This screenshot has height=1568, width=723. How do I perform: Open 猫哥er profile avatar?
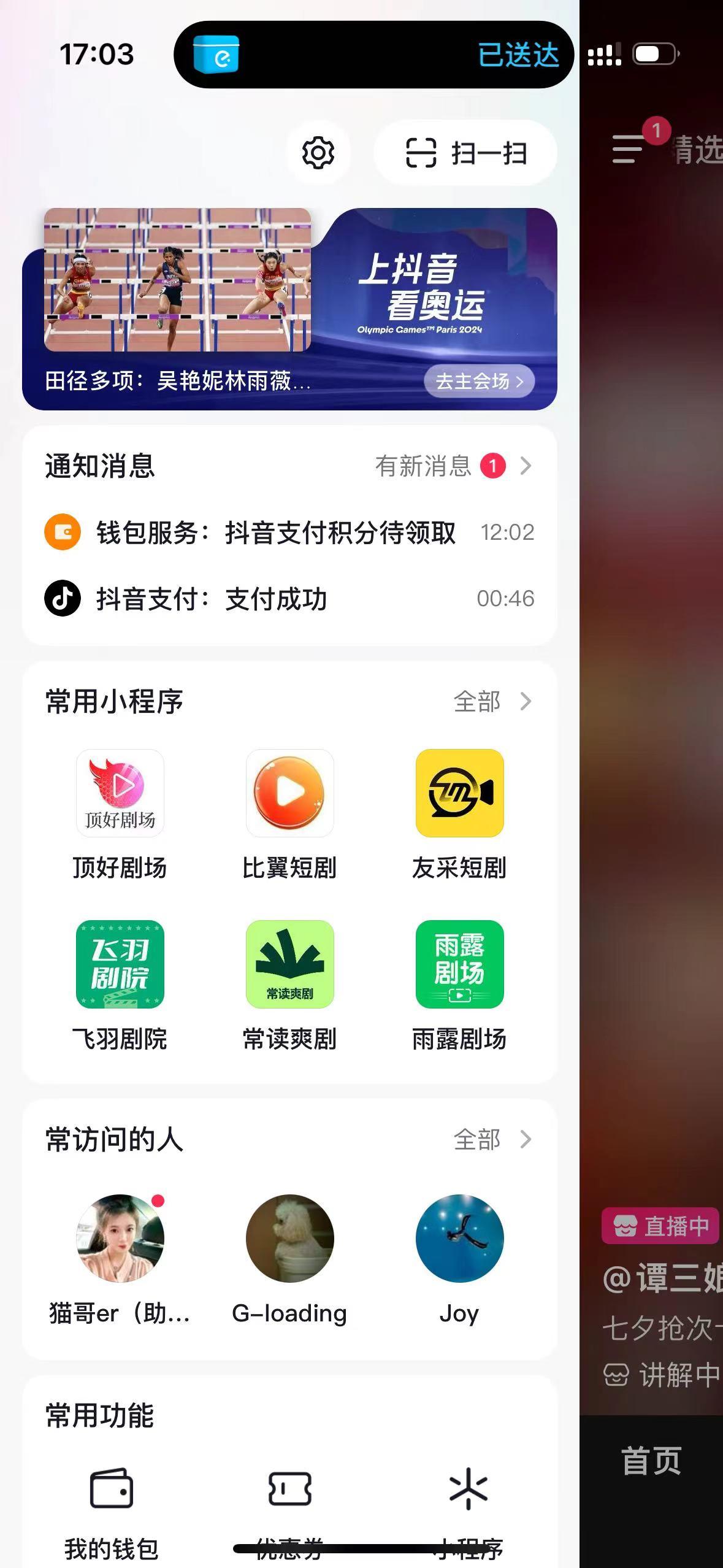120,1239
